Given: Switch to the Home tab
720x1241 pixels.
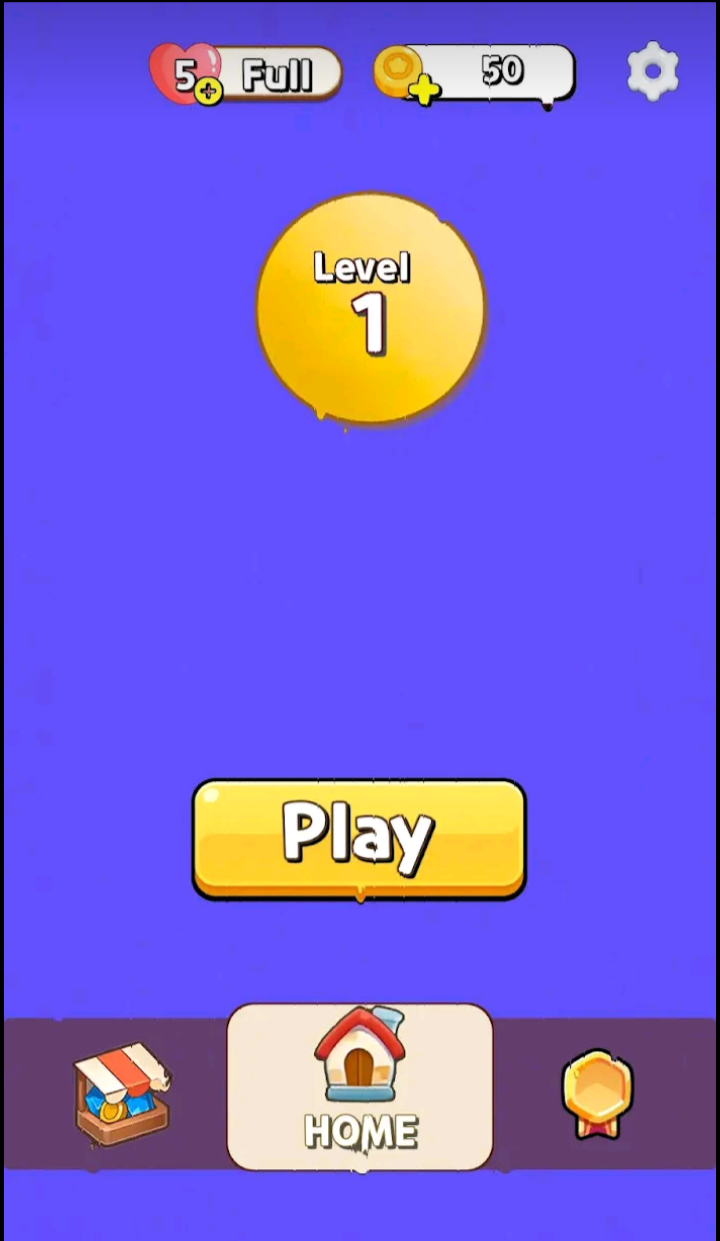Looking at the screenshot, I should 360,1087.
